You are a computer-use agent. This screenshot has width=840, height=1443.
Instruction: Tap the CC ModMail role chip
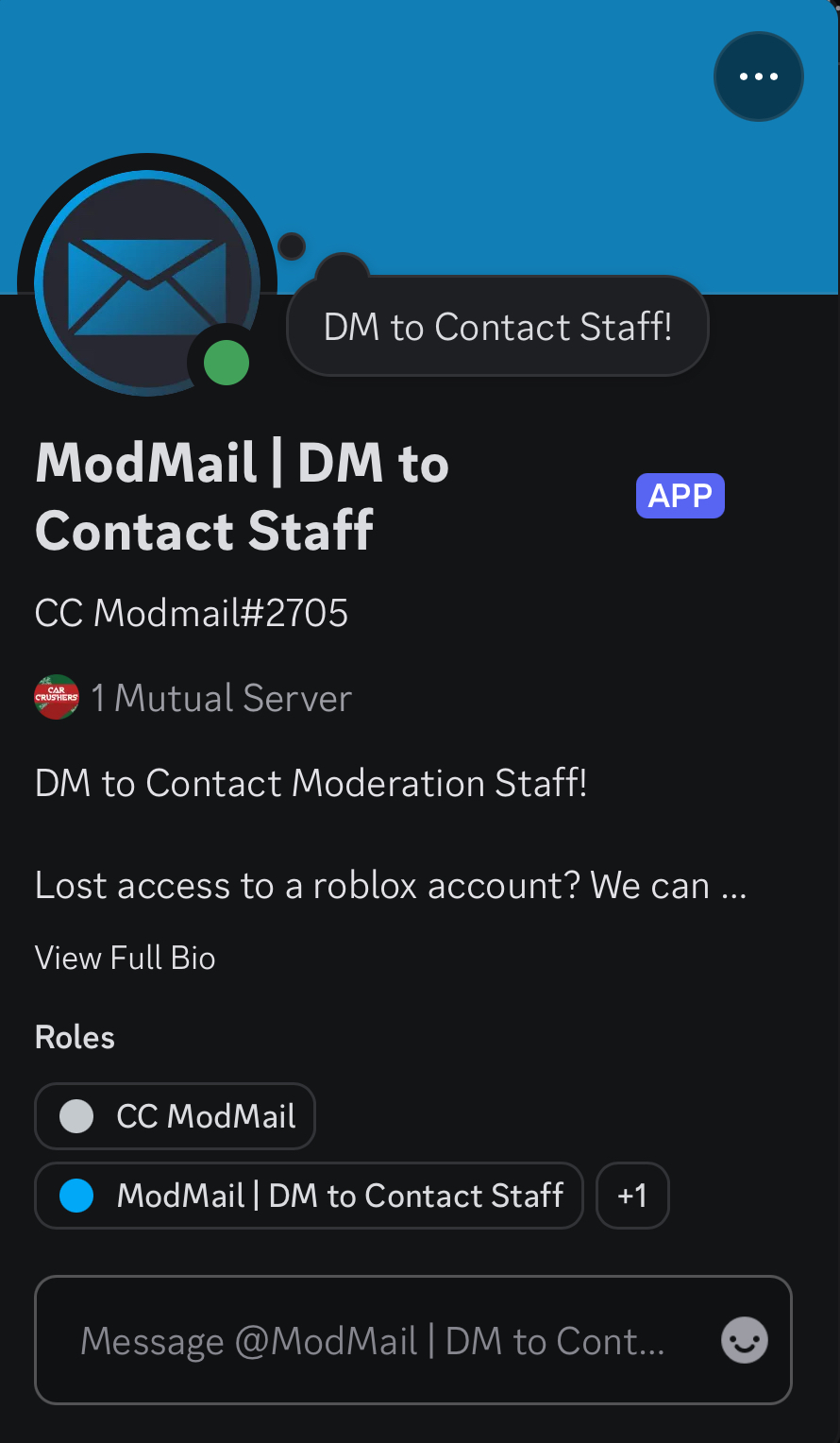click(x=175, y=1116)
